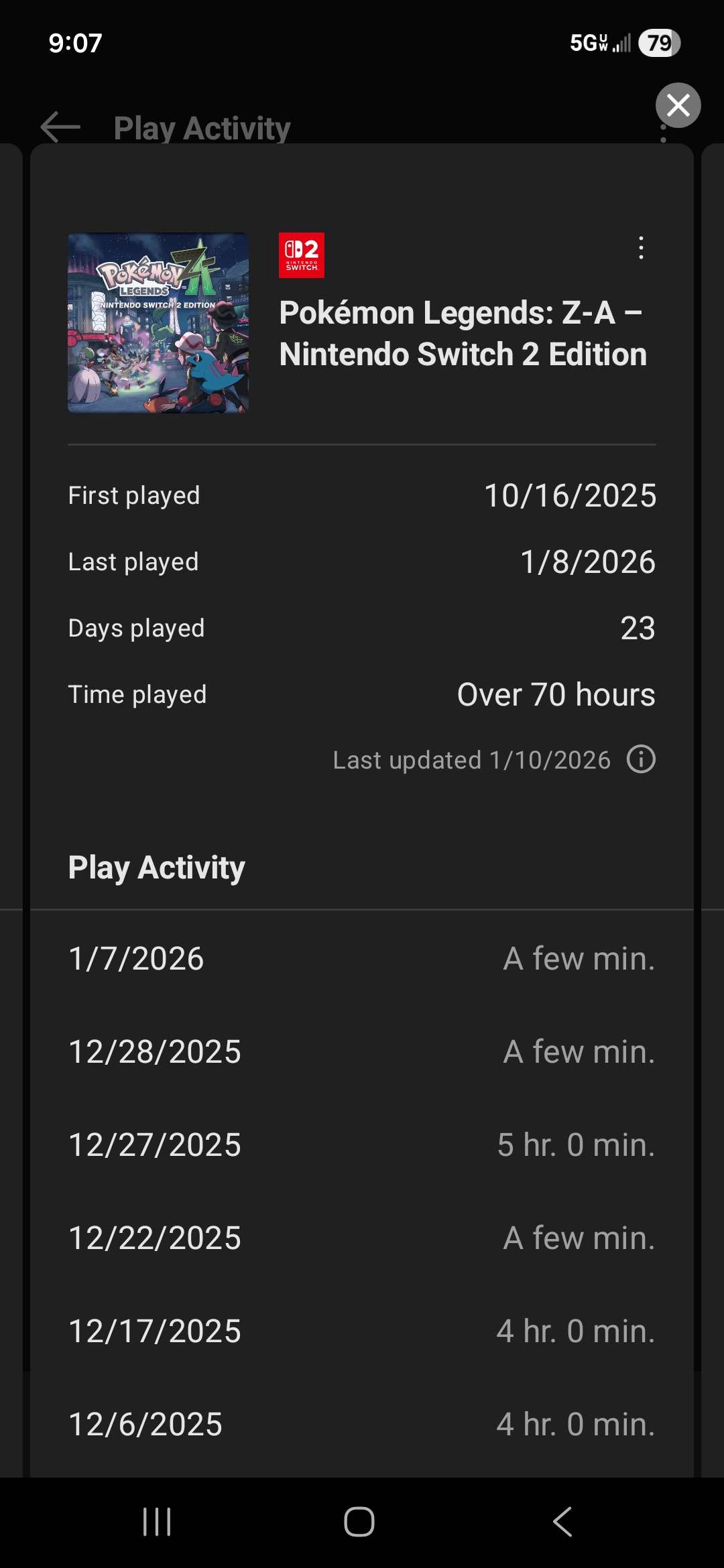Tap the info icon next to Last updated
This screenshot has height=1568, width=724.
click(641, 759)
